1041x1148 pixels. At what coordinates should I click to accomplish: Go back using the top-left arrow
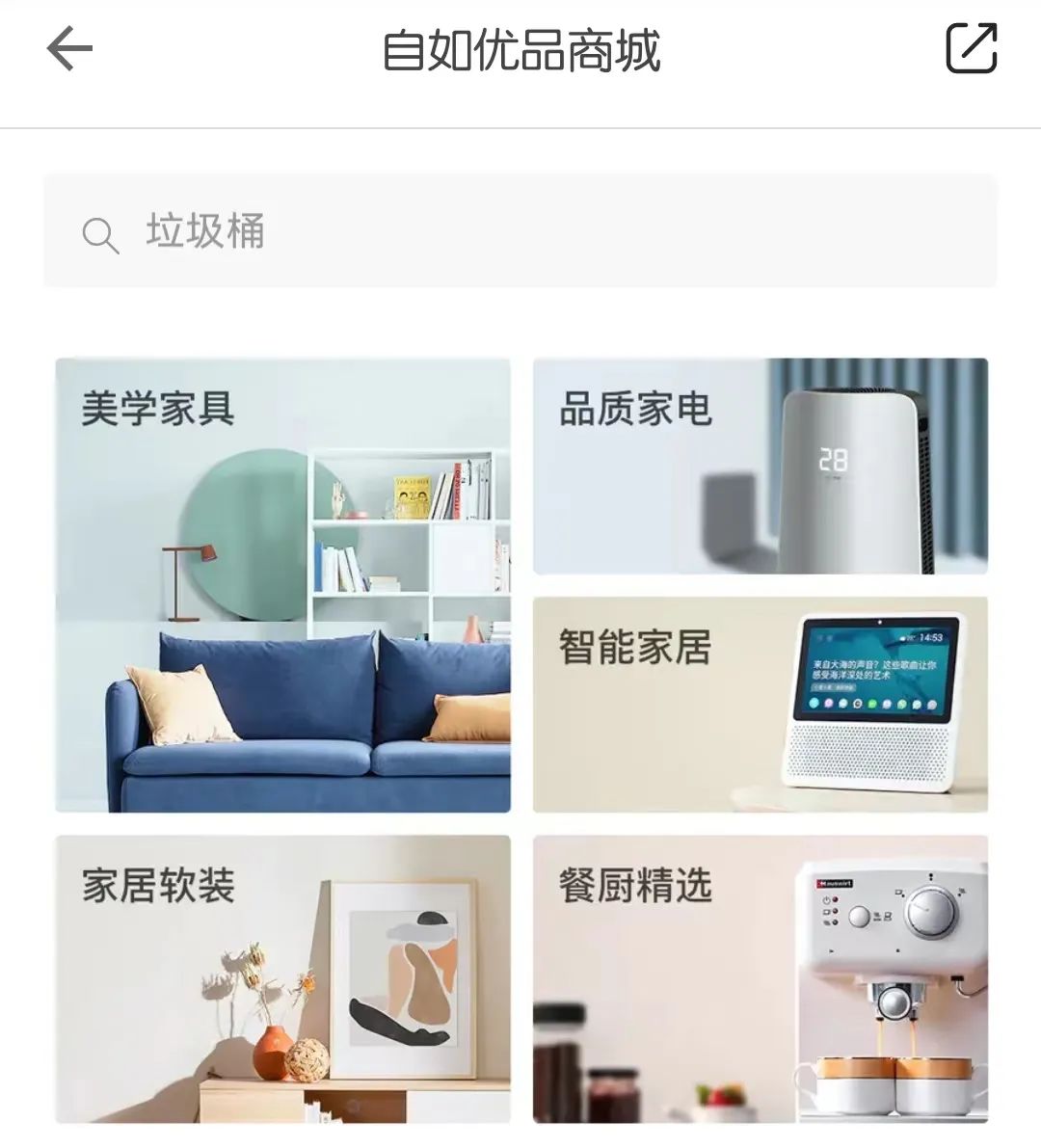69,49
